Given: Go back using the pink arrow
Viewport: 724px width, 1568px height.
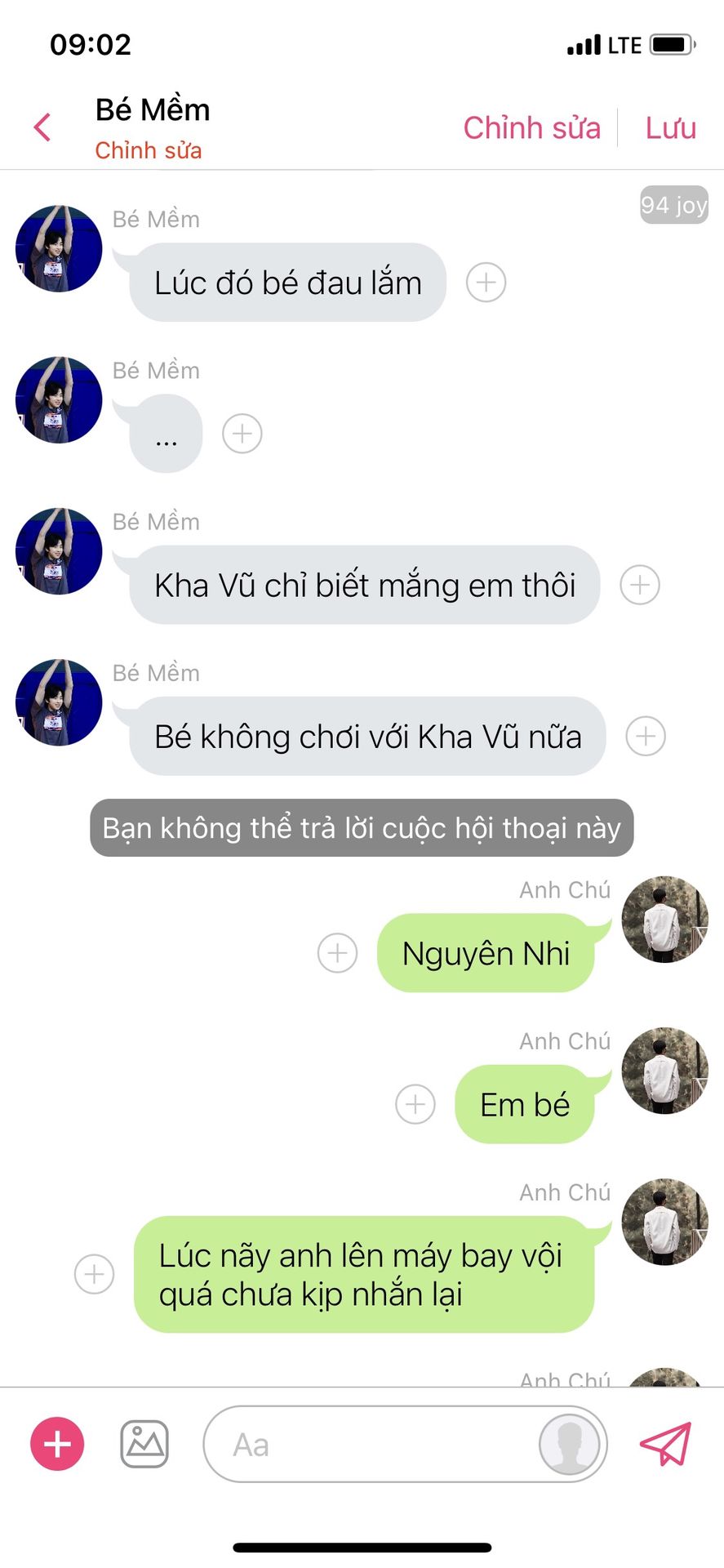Looking at the screenshot, I should [42, 127].
